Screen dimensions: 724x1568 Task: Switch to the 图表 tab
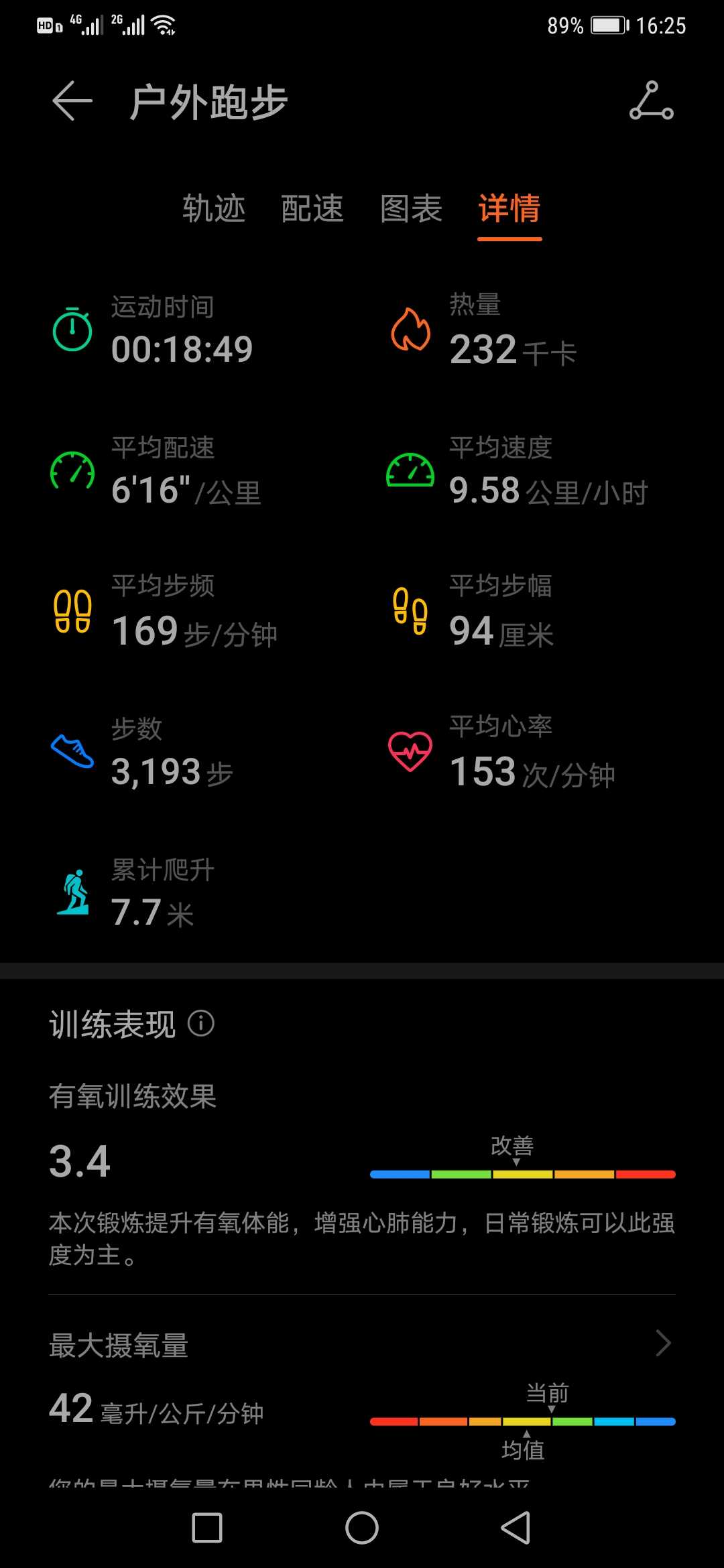[x=411, y=208]
